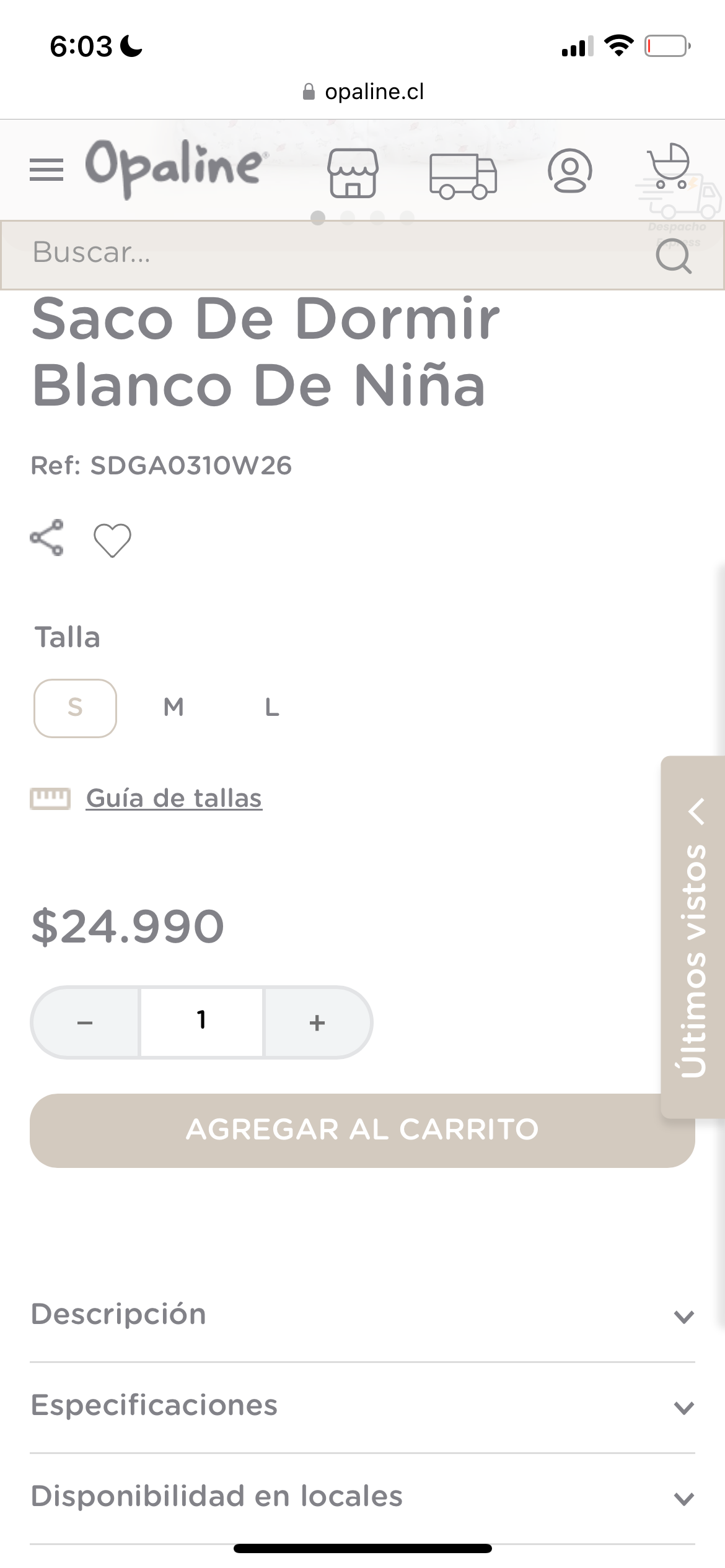Tap the search magnifier icon
725x1568 pixels.
point(674,256)
